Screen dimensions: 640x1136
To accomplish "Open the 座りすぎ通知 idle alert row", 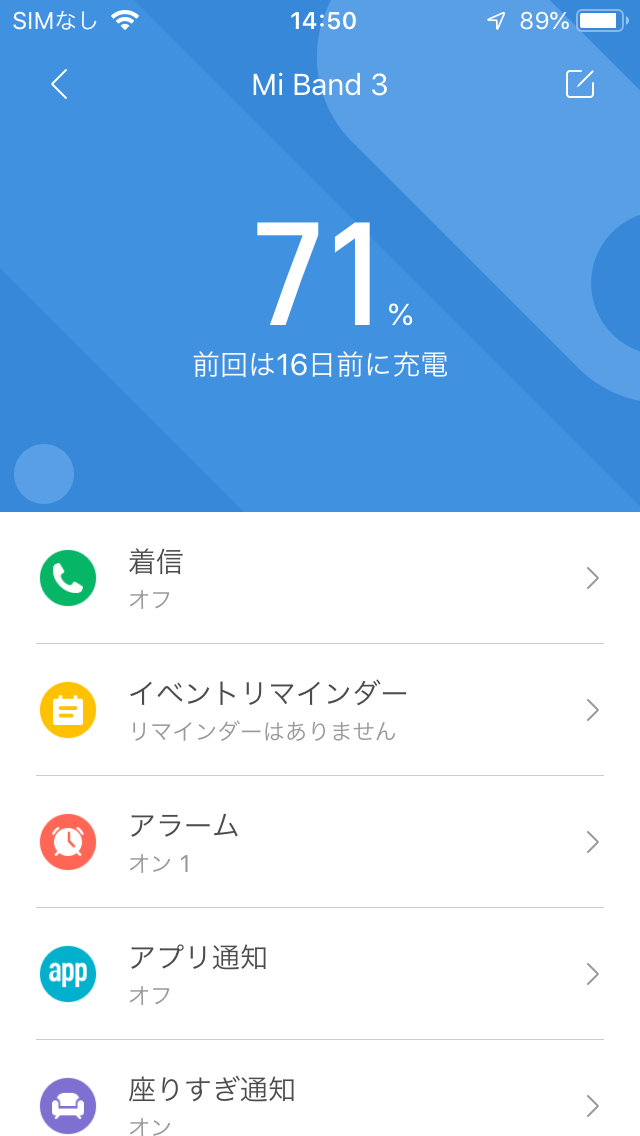I will [x=320, y=1088].
